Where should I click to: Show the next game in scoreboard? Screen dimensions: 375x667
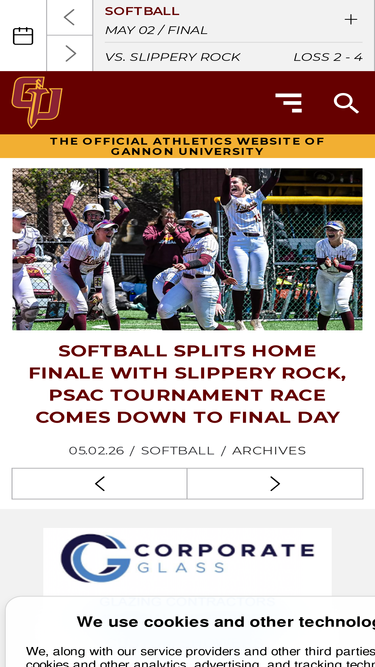tap(69, 54)
